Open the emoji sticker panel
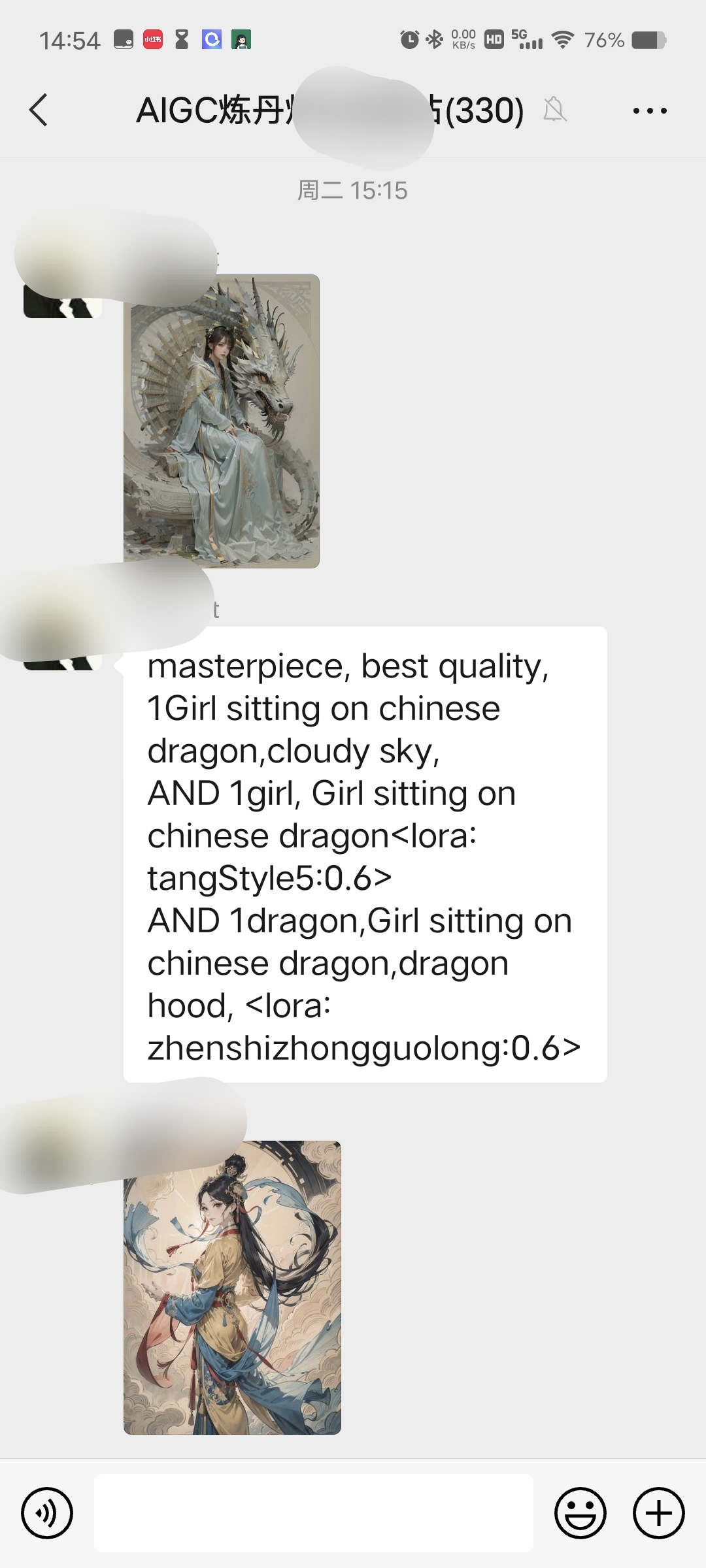Image resolution: width=706 pixels, height=1568 pixels. click(580, 1513)
